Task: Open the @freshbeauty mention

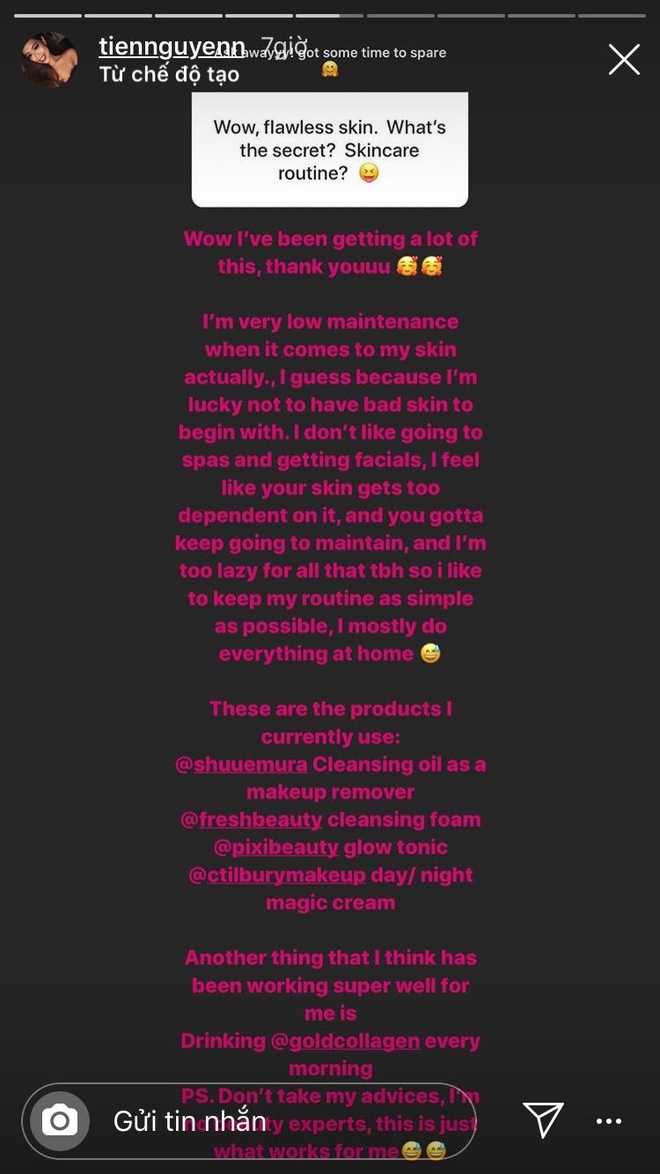Action: [251, 819]
